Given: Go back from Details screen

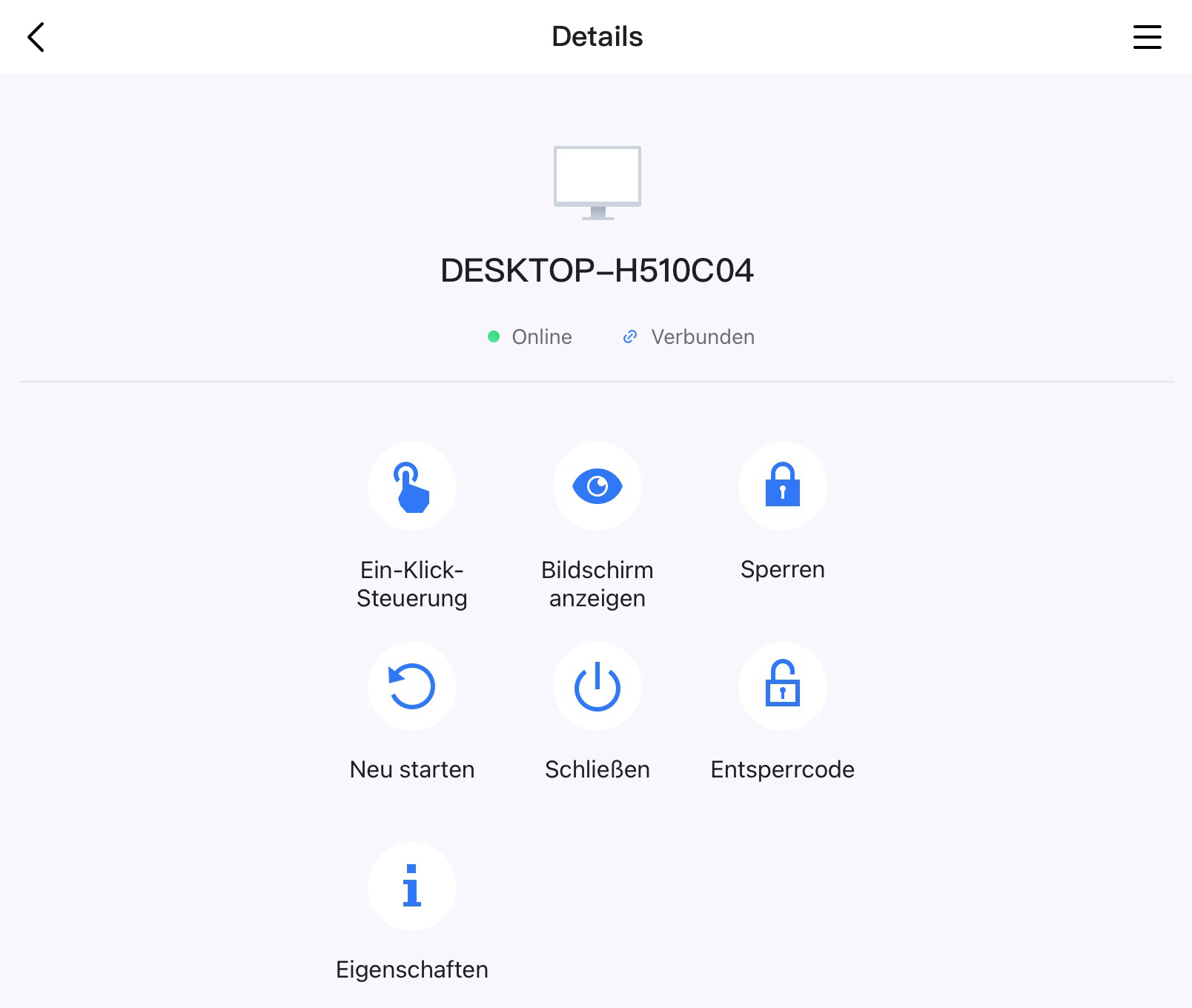Looking at the screenshot, I should pyautogui.click(x=36, y=37).
